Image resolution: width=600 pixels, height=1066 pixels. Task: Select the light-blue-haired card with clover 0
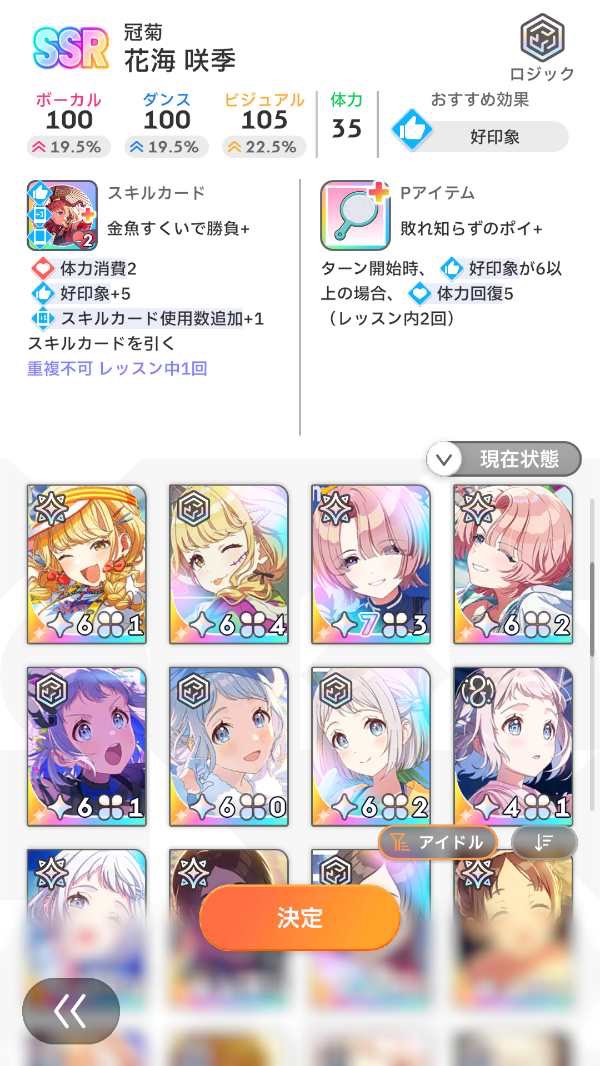[229, 746]
